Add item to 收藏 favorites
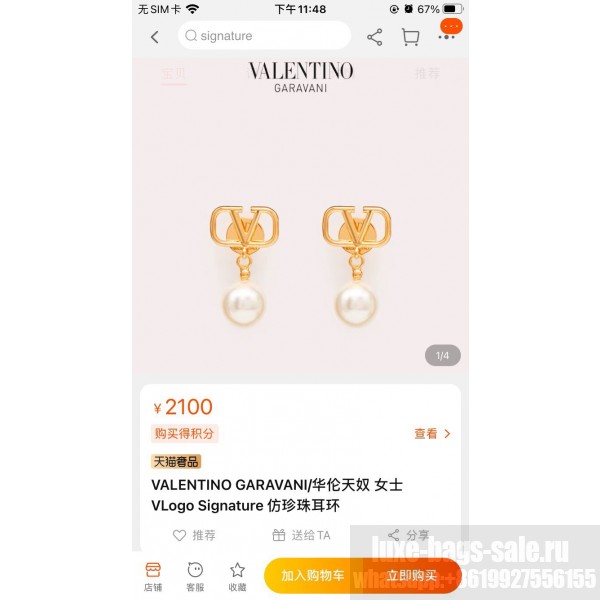600x600 pixels. 237,576
